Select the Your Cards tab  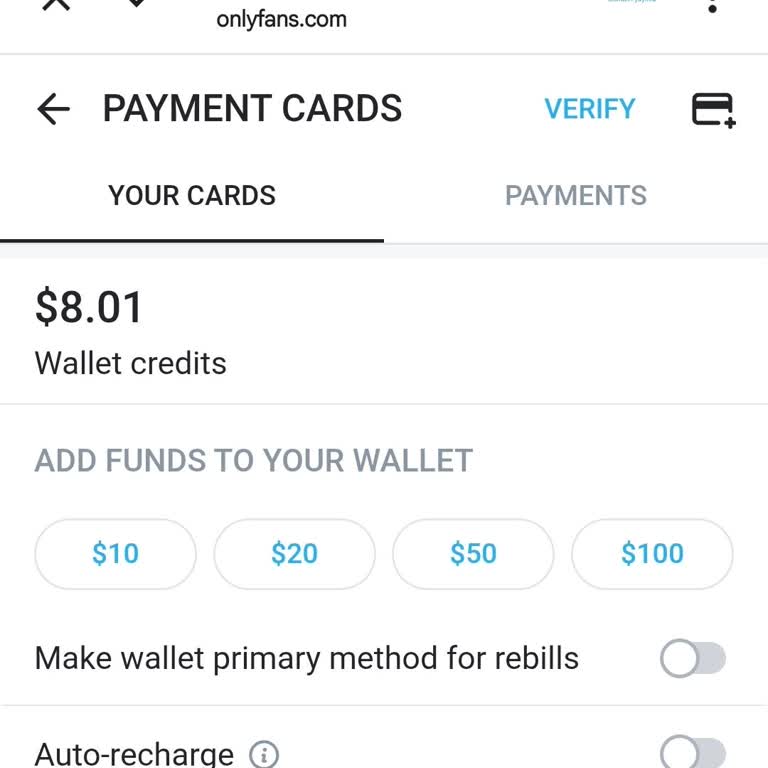click(x=192, y=196)
